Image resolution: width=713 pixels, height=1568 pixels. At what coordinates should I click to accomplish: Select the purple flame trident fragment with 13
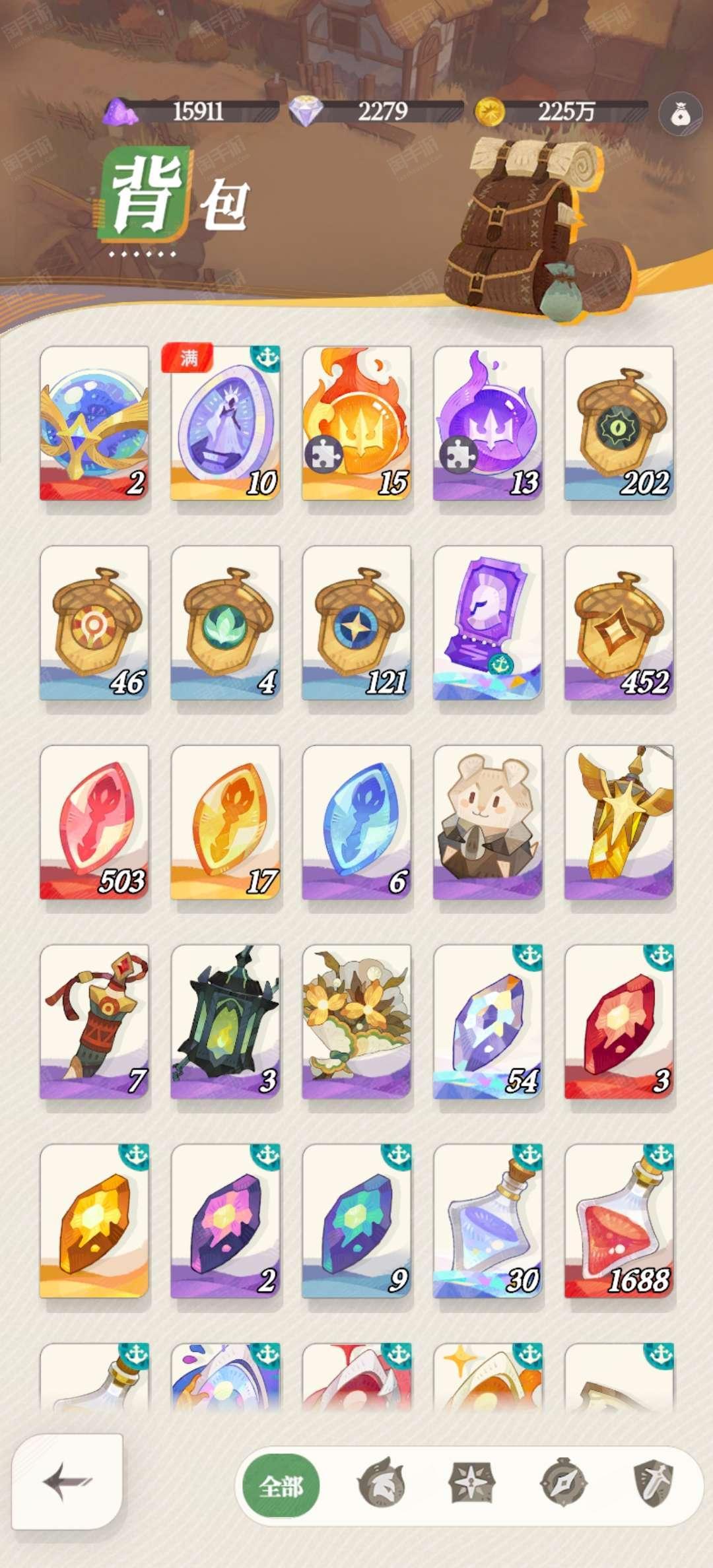click(x=488, y=423)
